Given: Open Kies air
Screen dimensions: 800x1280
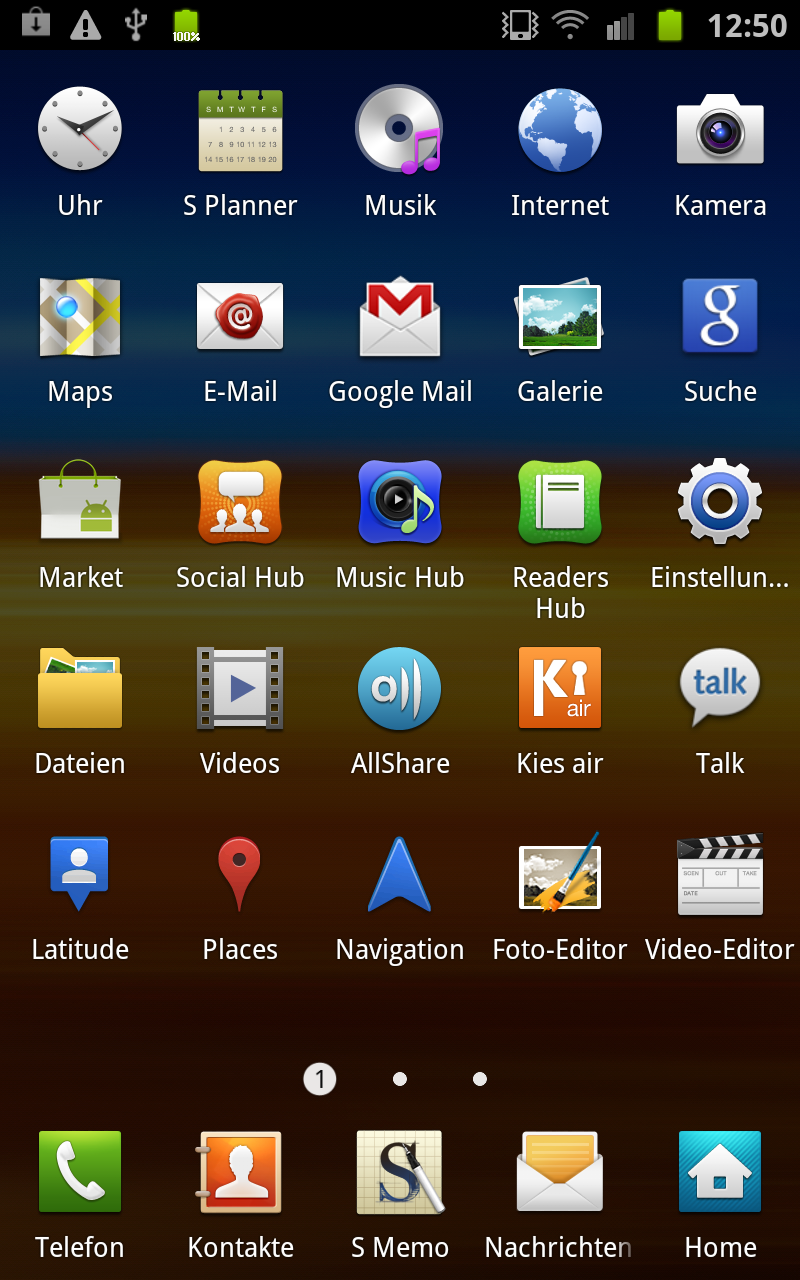Looking at the screenshot, I should [560, 688].
